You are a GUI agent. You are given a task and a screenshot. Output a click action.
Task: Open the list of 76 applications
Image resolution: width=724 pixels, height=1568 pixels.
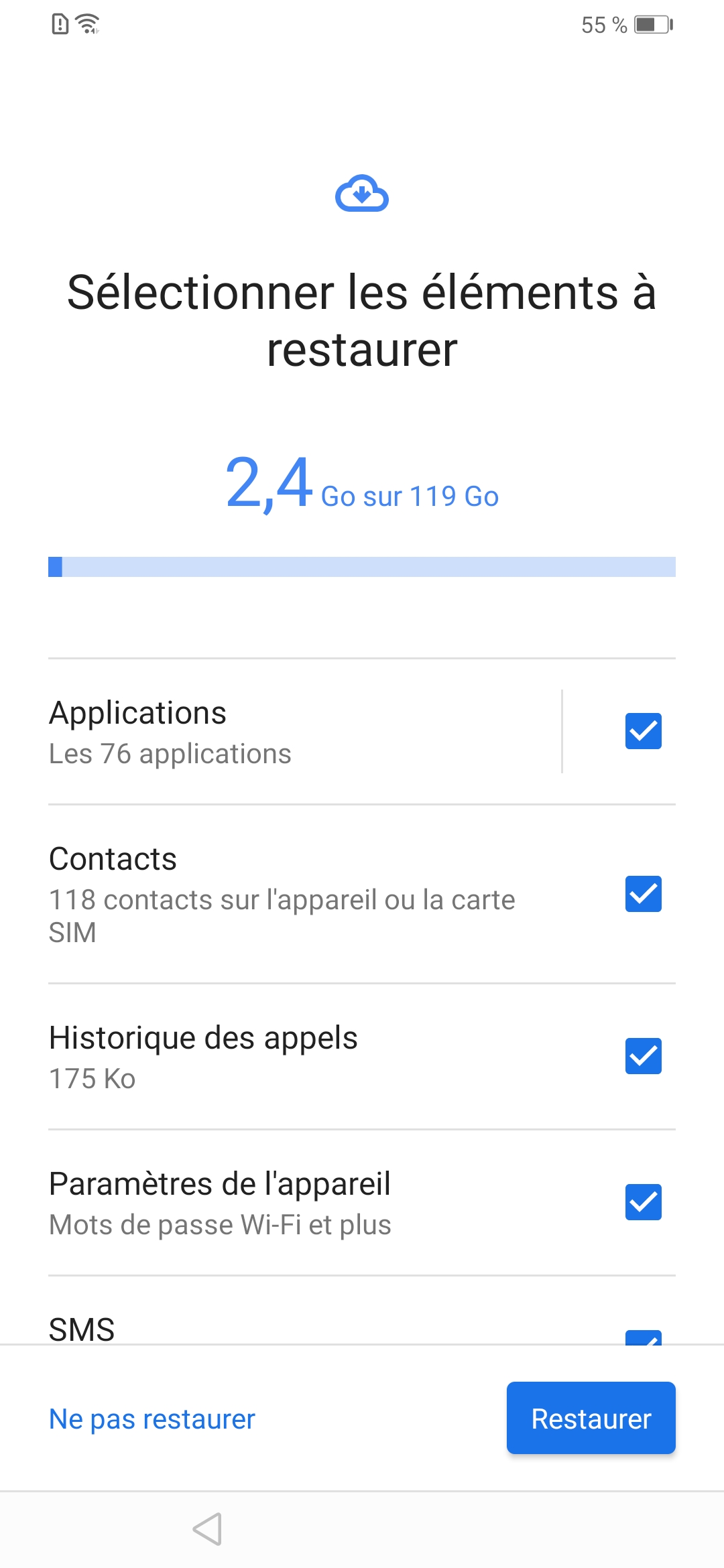pyautogui.click(x=302, y=732)
